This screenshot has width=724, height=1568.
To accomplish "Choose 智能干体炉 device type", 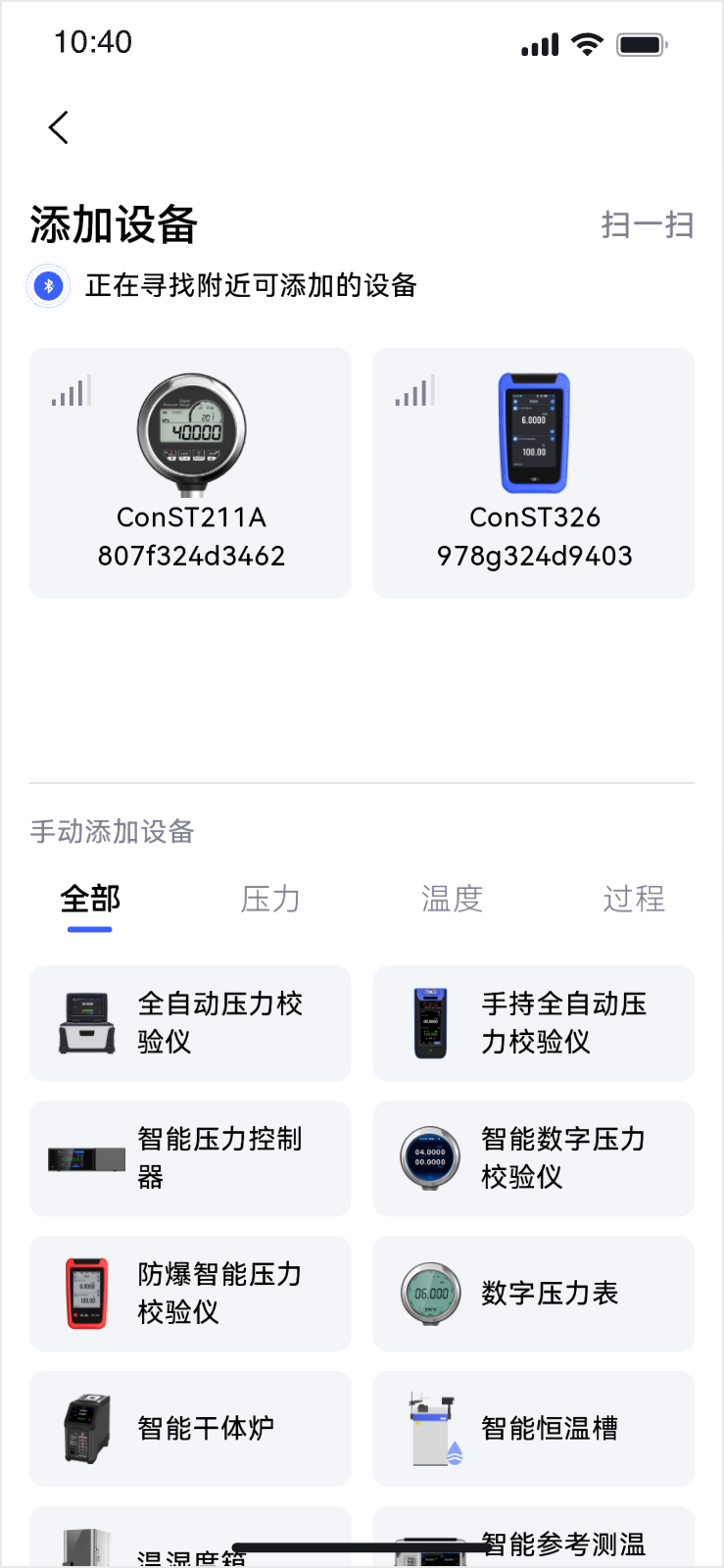I will click(x=190, y=1429).
